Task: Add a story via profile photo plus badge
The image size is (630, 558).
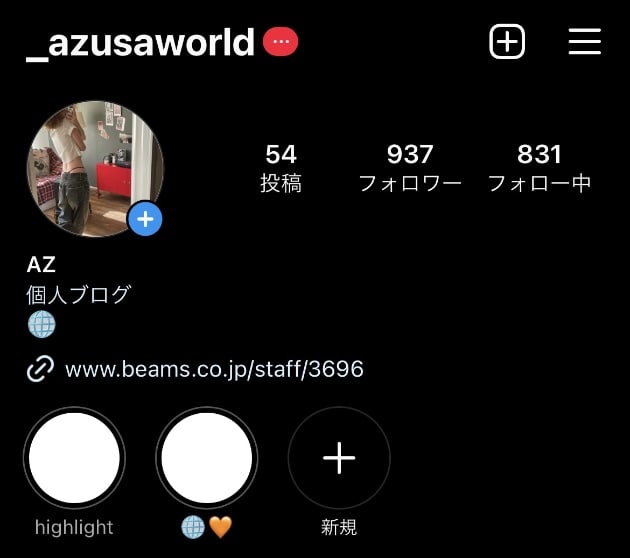Action: pyautogui.click(x=145, y=219)
